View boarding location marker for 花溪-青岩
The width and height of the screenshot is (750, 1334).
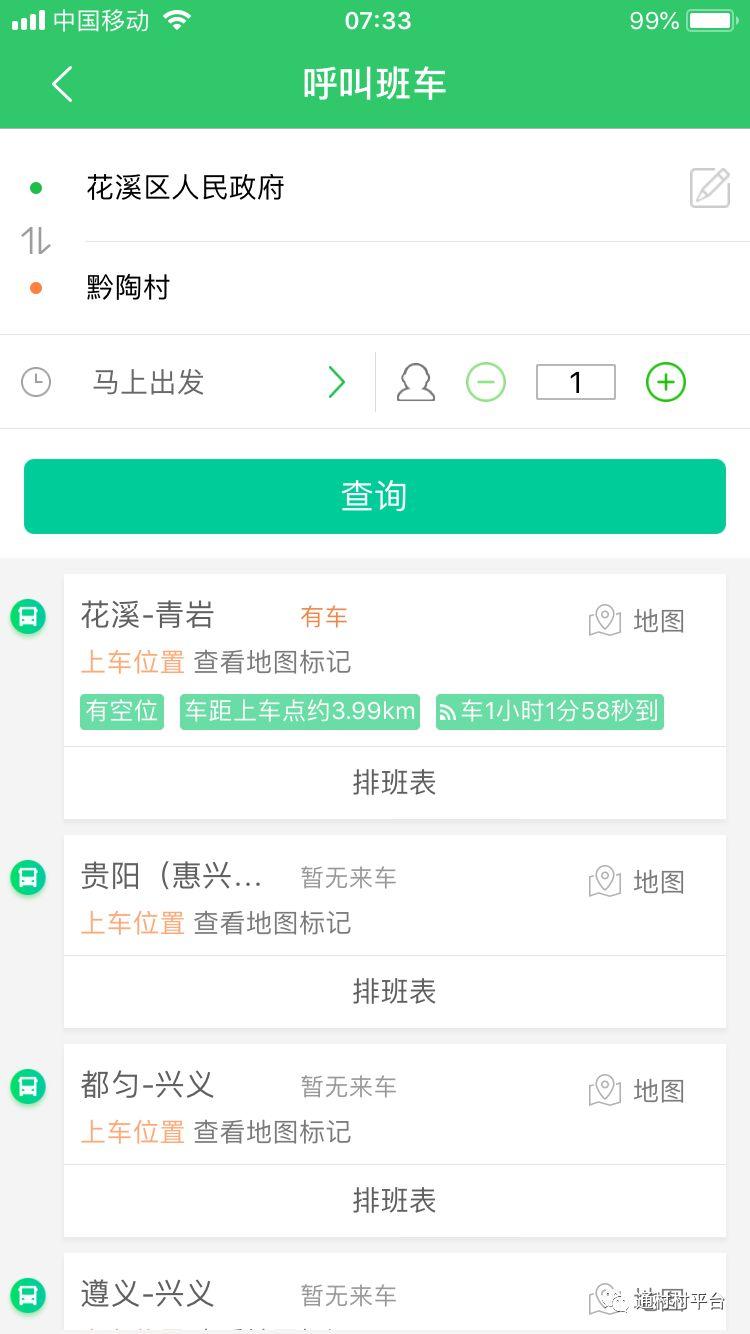pos(272,662)
